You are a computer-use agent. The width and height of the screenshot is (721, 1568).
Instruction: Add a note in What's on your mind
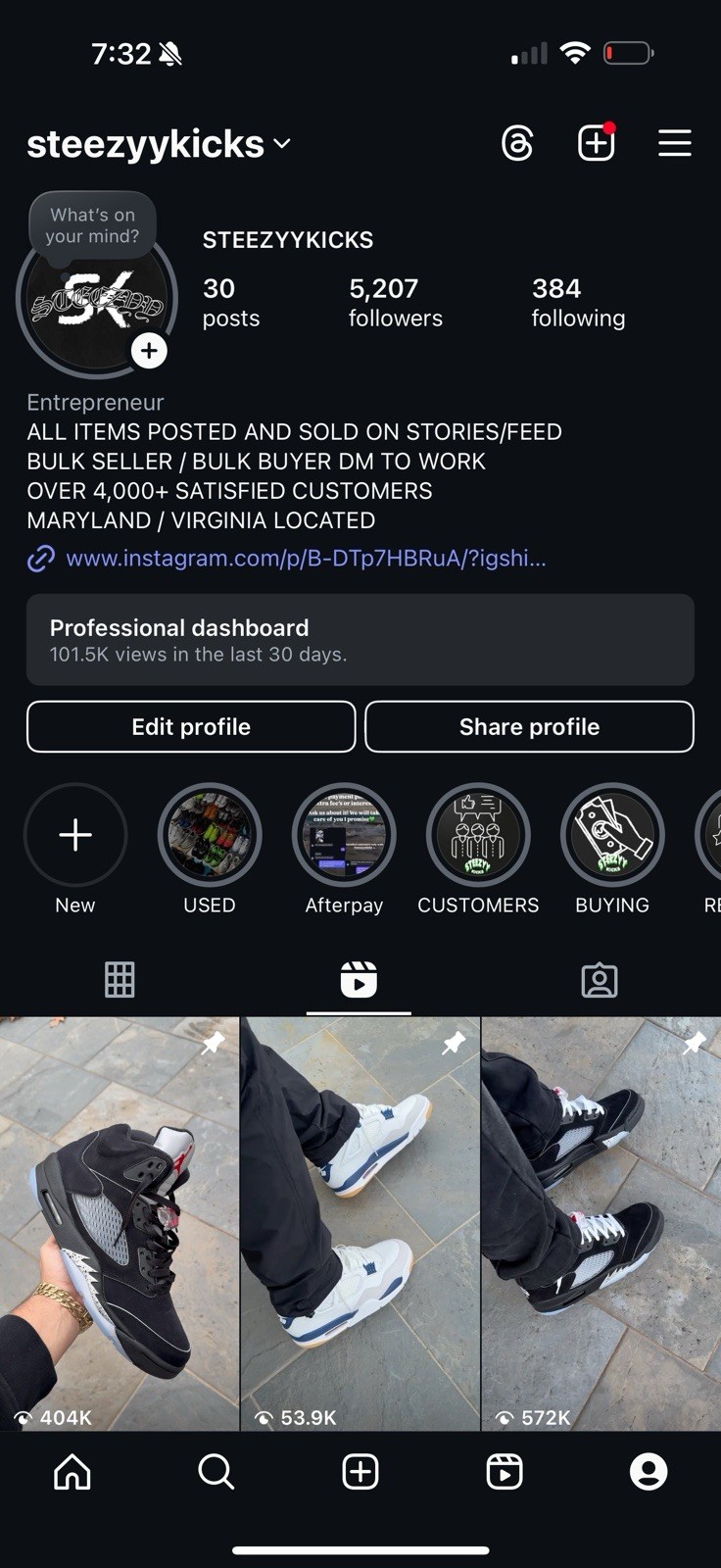point(92,225)
